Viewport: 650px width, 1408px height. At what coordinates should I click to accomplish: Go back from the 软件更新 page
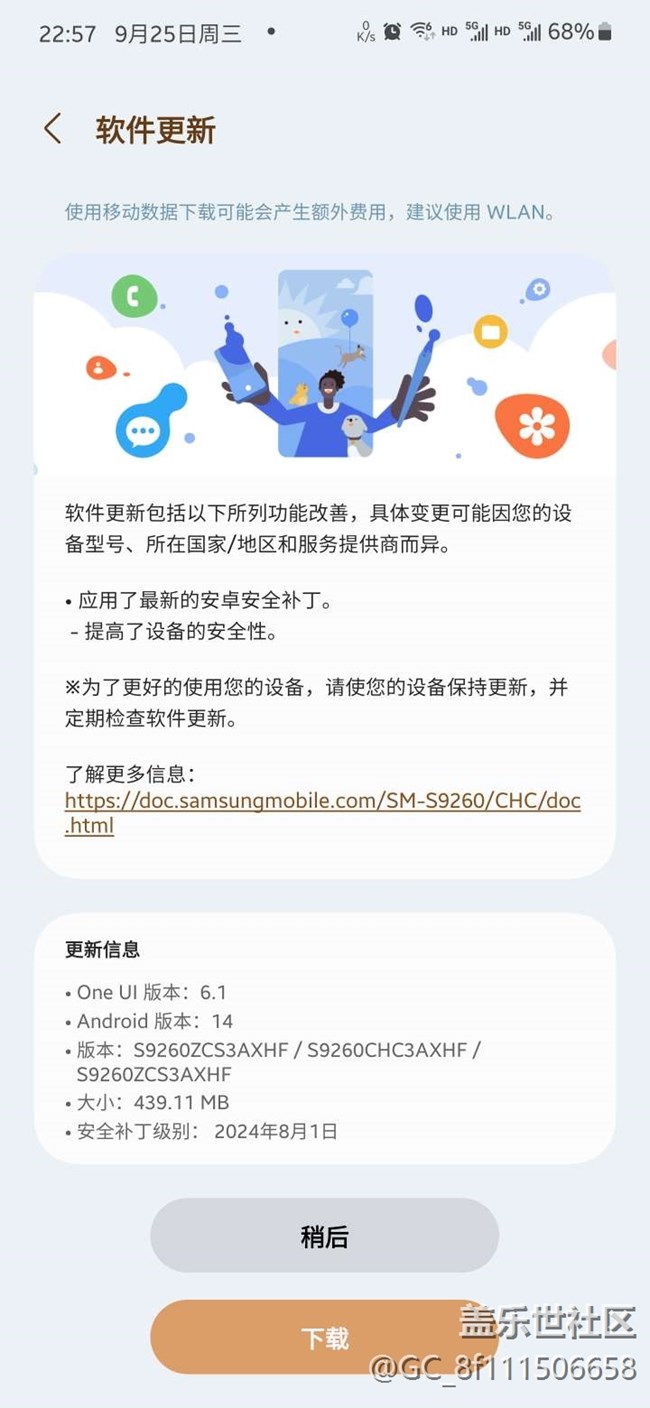pyautogui.click(x=53, y=130)
